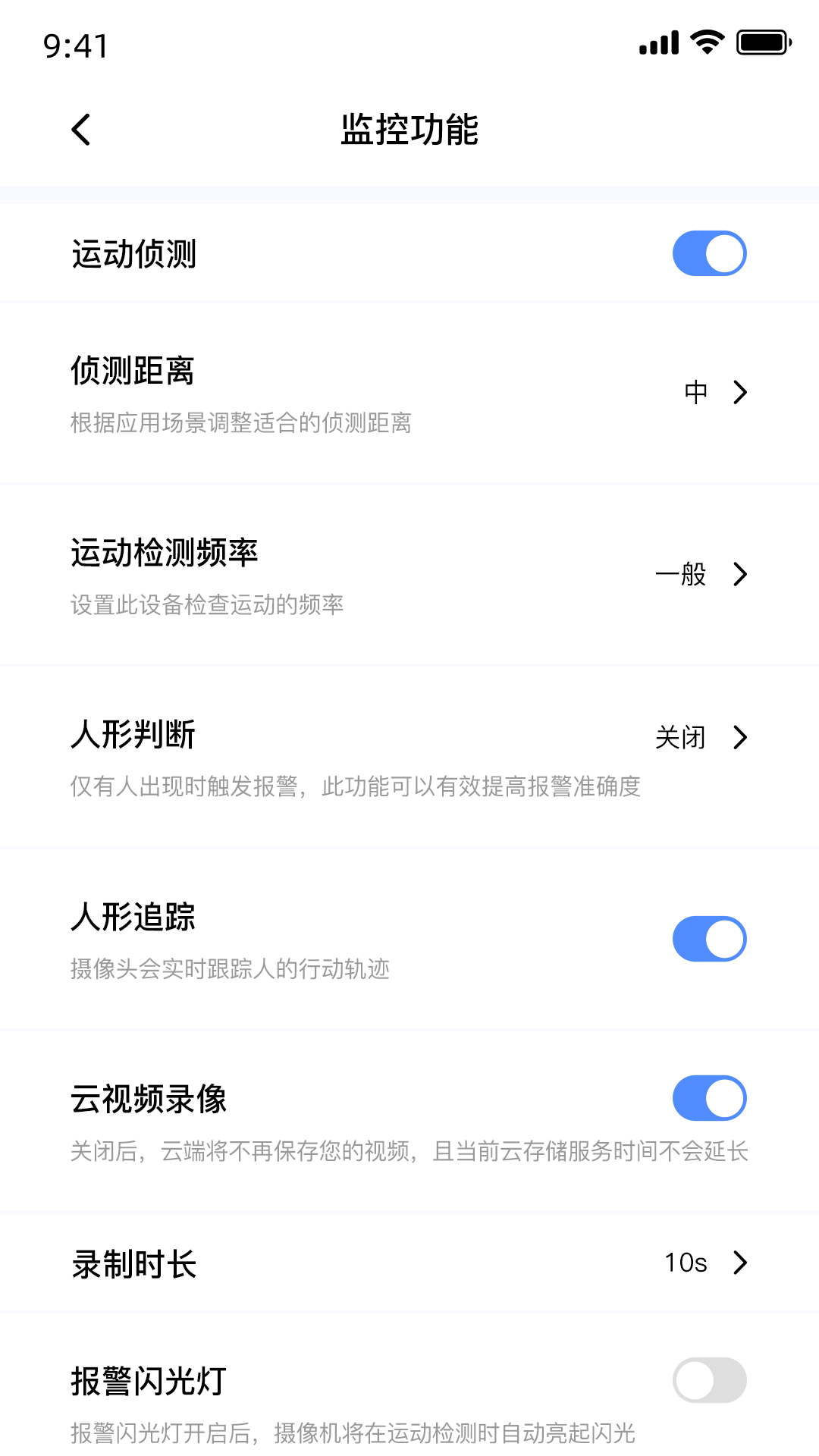Disable the 人形追踪 tracking switch
819x1456 pixels.
tap(710, 938)
